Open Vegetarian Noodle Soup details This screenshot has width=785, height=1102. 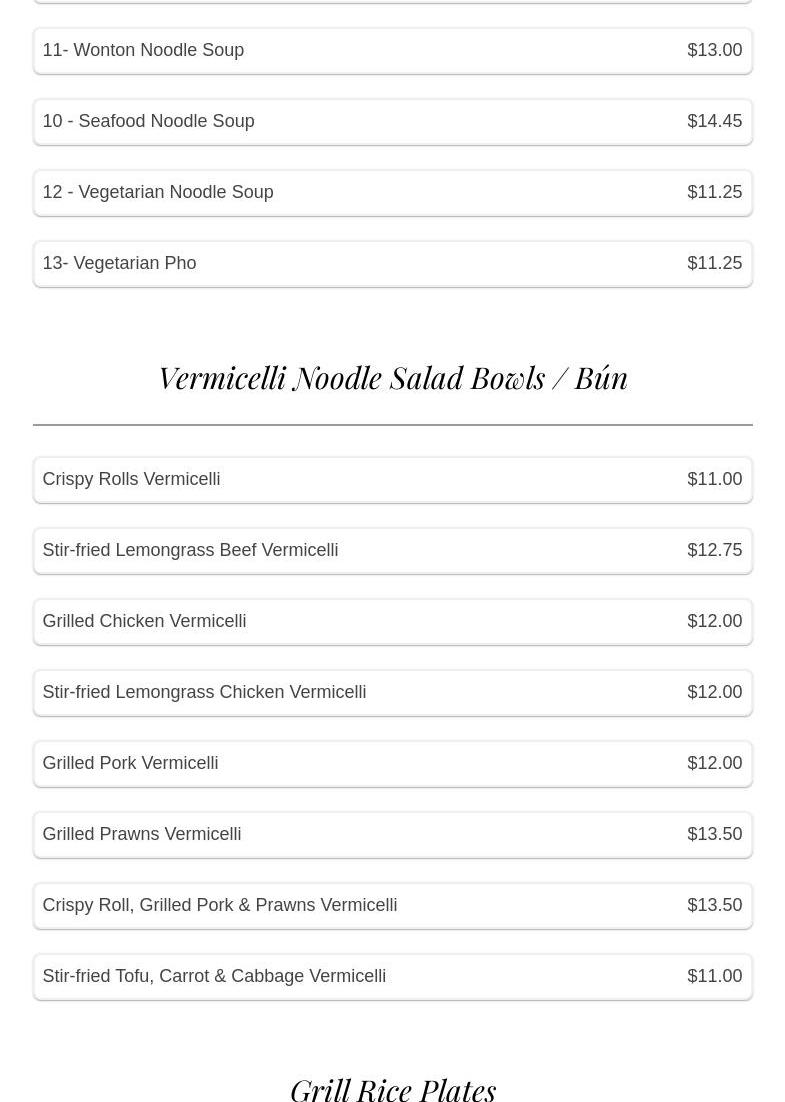(x=158, y=192)
